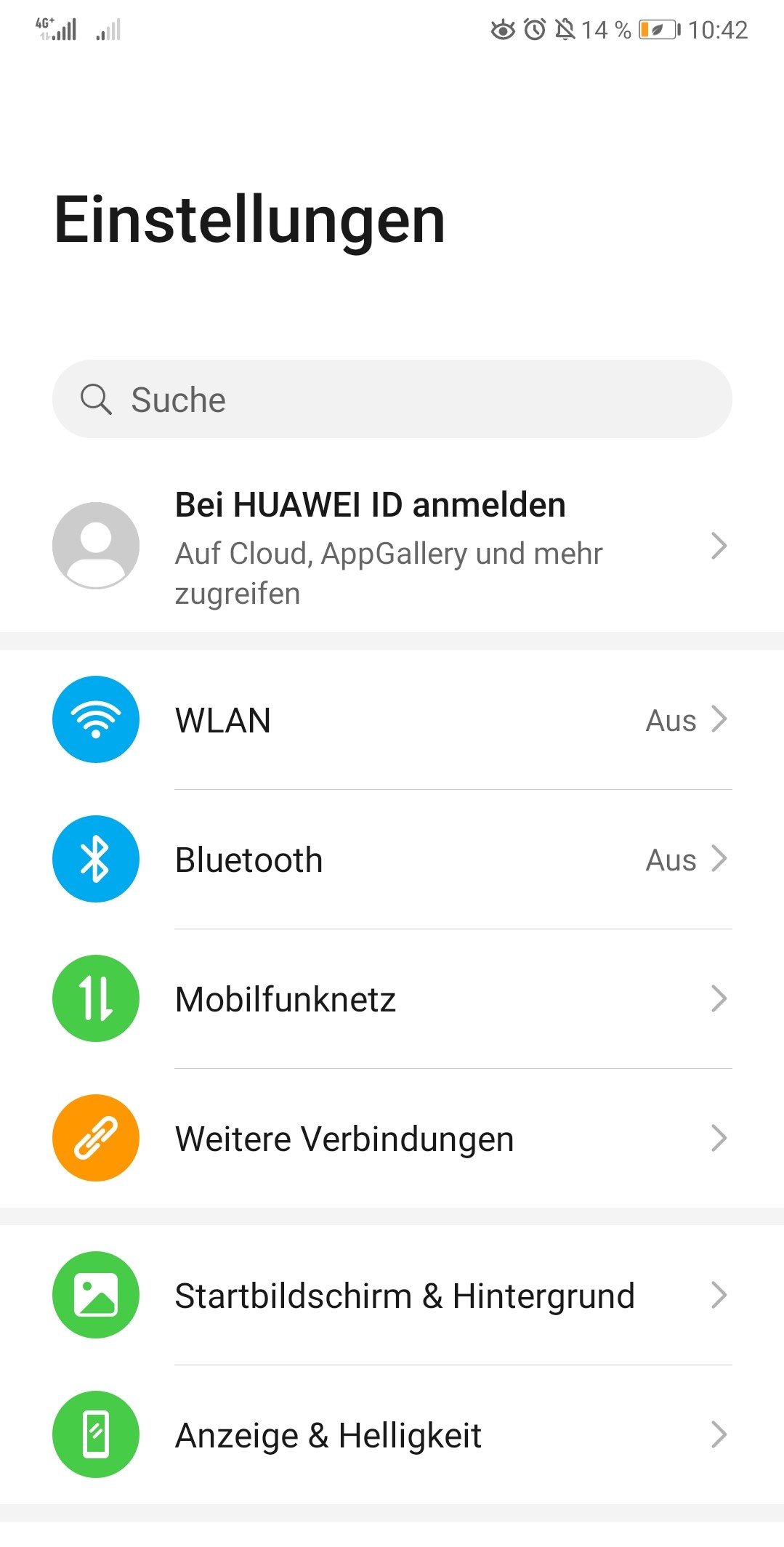784x1547 pixels.
Task: Expand Weitere Verbindungen with its arrow
Action: (x=719, y=1138)
